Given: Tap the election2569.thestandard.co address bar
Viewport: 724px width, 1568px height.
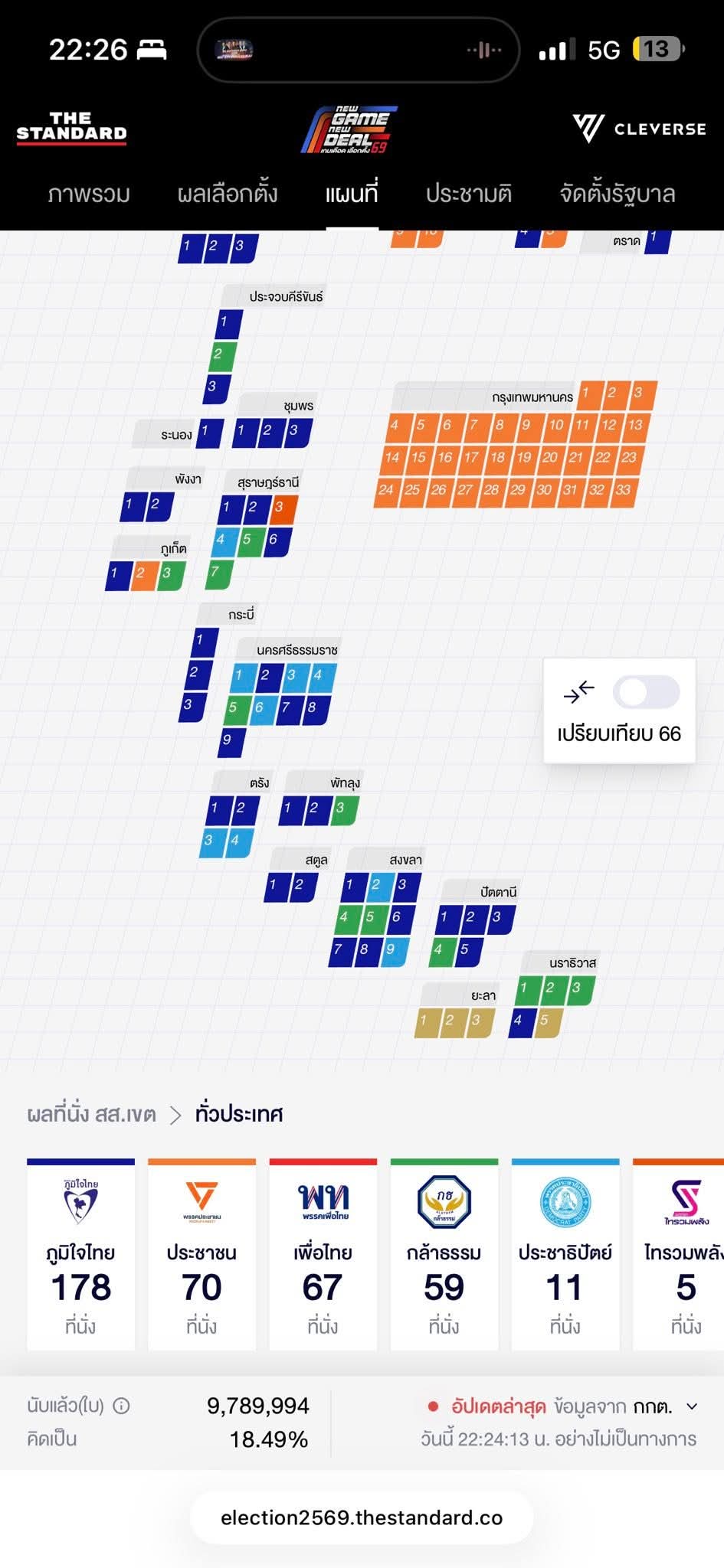Looking at the screenshot, I should point(362,1517).
